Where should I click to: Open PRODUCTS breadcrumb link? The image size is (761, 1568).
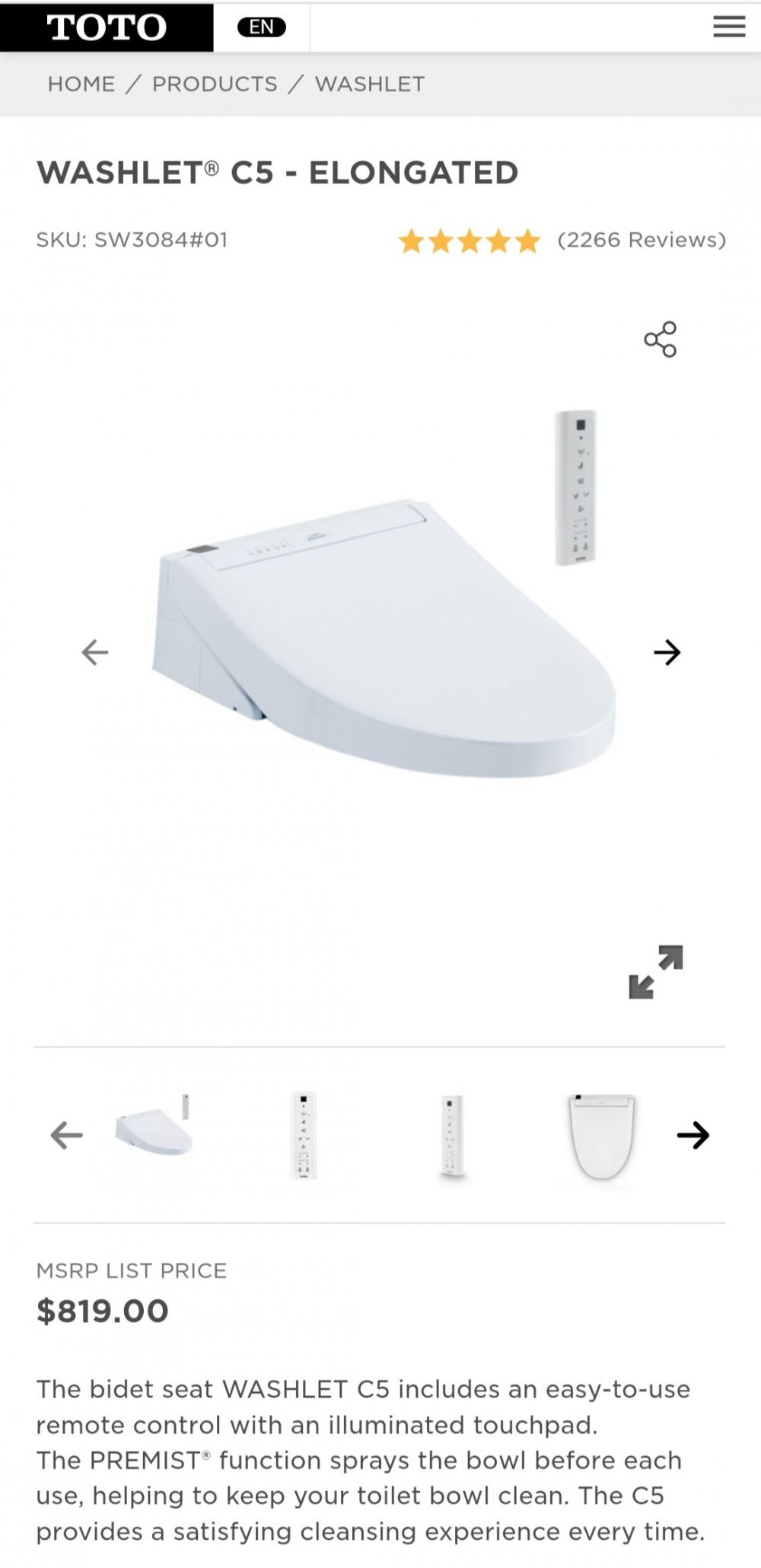[215, 84]
